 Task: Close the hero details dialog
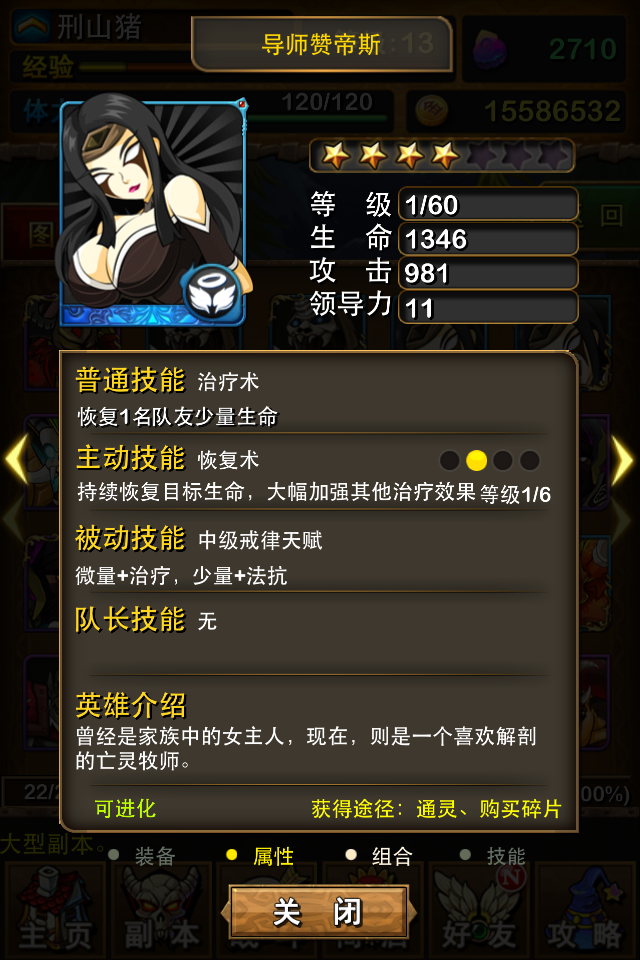click(318, 912)
